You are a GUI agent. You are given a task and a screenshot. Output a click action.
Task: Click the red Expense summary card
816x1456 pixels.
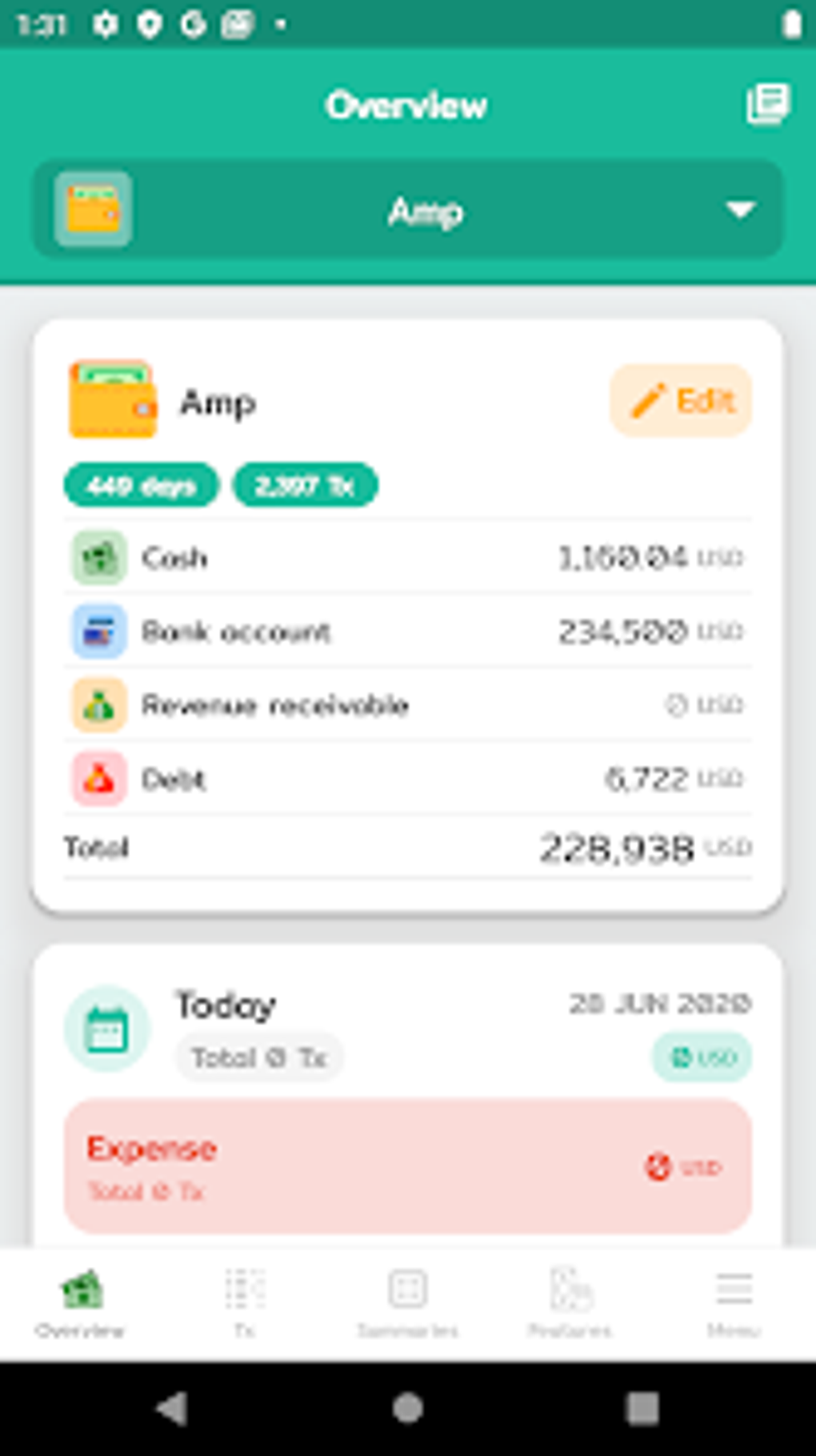(408, 1165)
